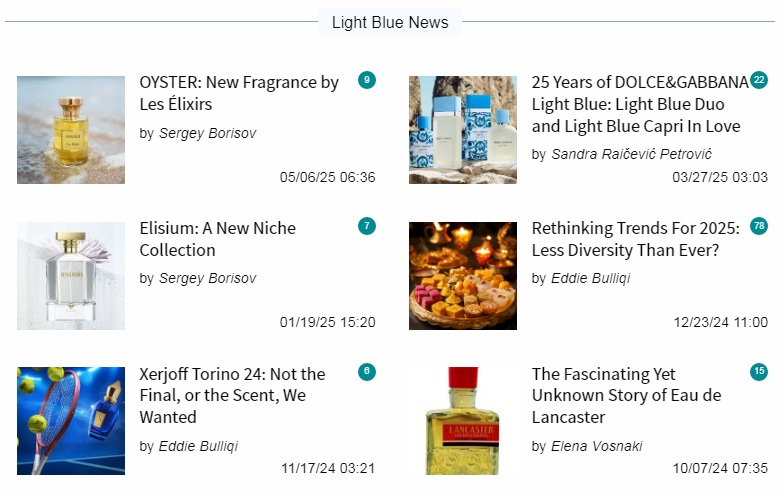View the 9 comments on the OYSTER article

367,80
